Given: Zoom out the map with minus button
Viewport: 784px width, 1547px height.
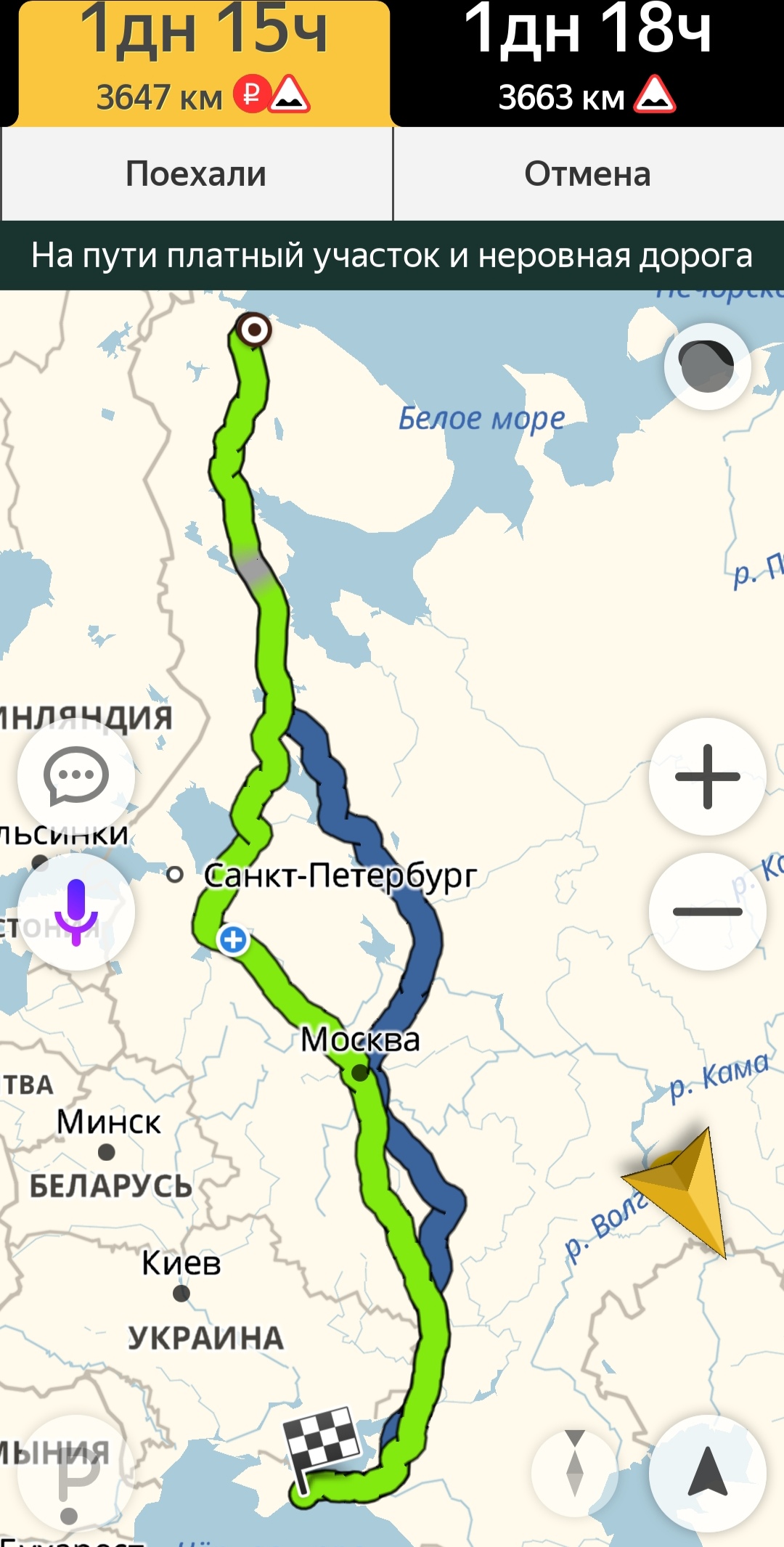Looking at the screenshot, I should click(707, 911).
